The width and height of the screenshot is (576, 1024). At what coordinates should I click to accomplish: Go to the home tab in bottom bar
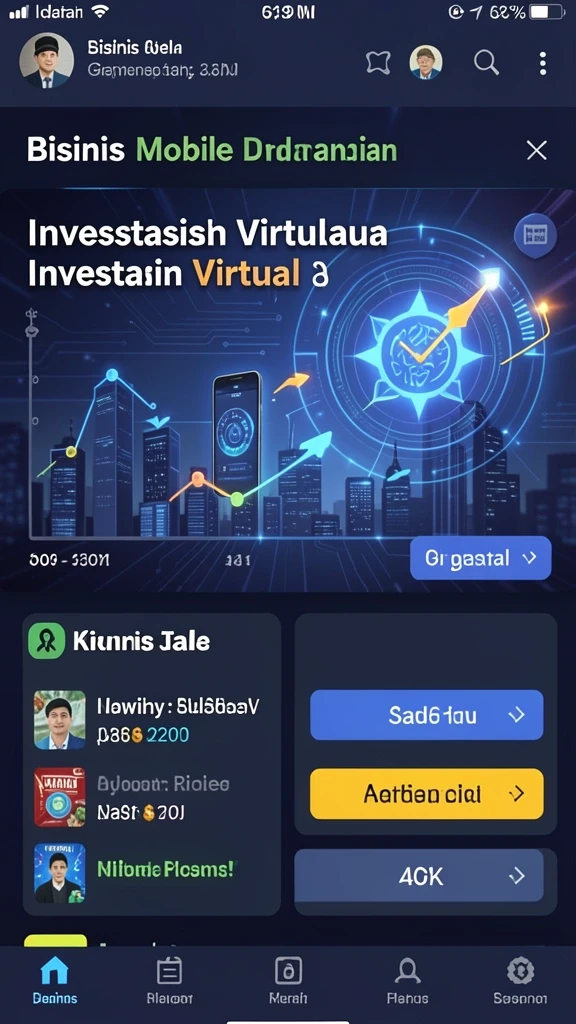coord(55,980)
